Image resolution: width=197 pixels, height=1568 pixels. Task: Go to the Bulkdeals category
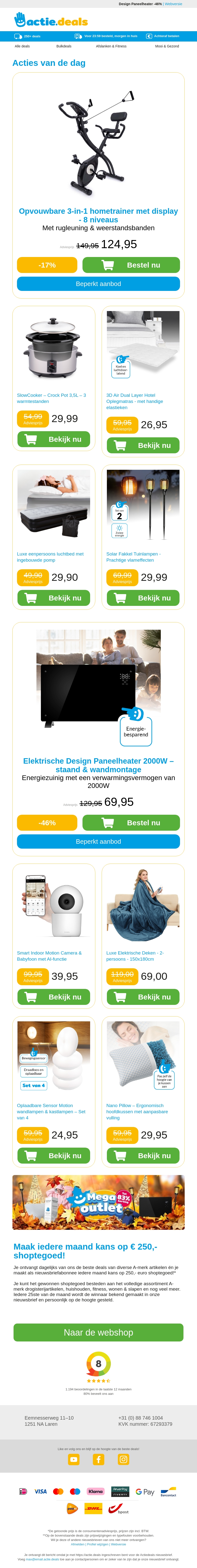pyautogui.click(x=64, y=46)
